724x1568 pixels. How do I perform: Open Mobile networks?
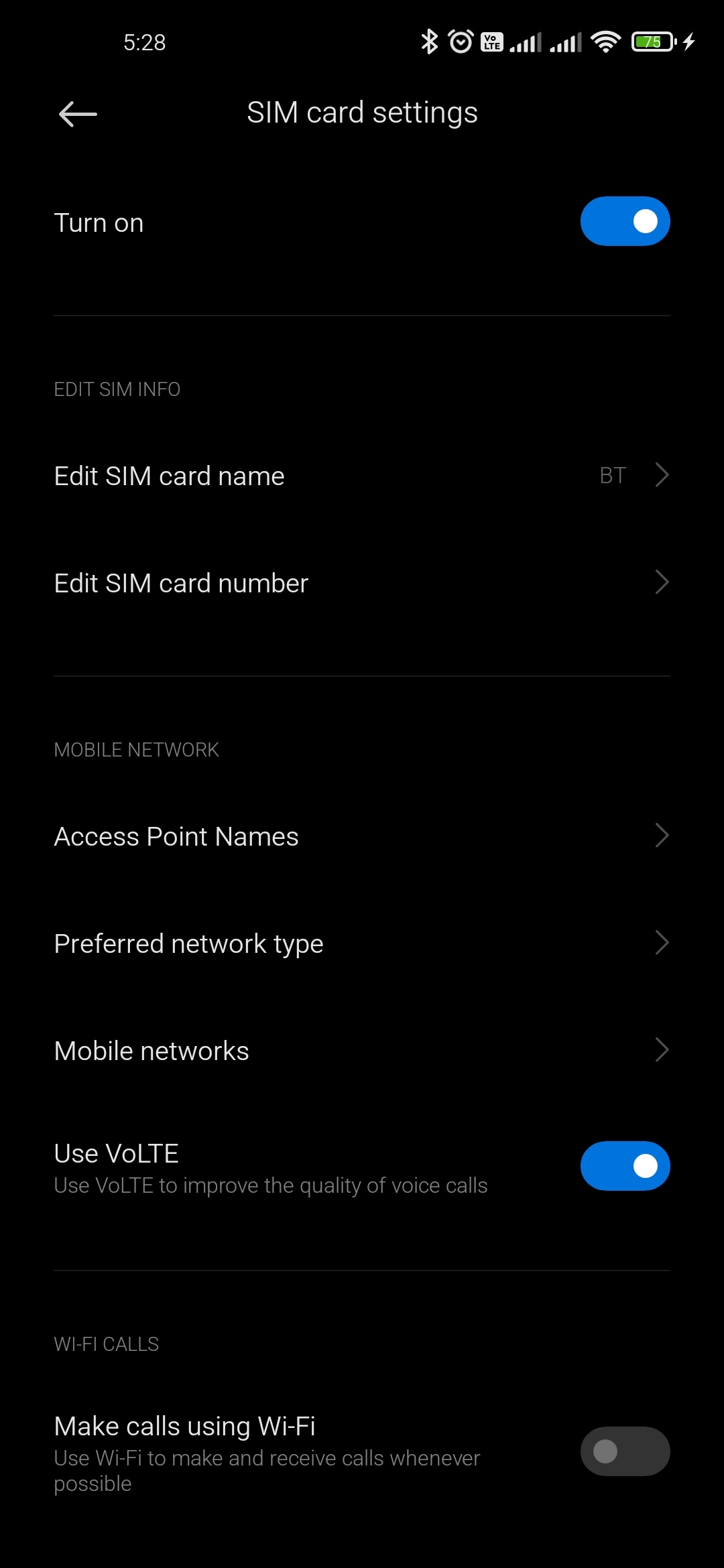362,1051
